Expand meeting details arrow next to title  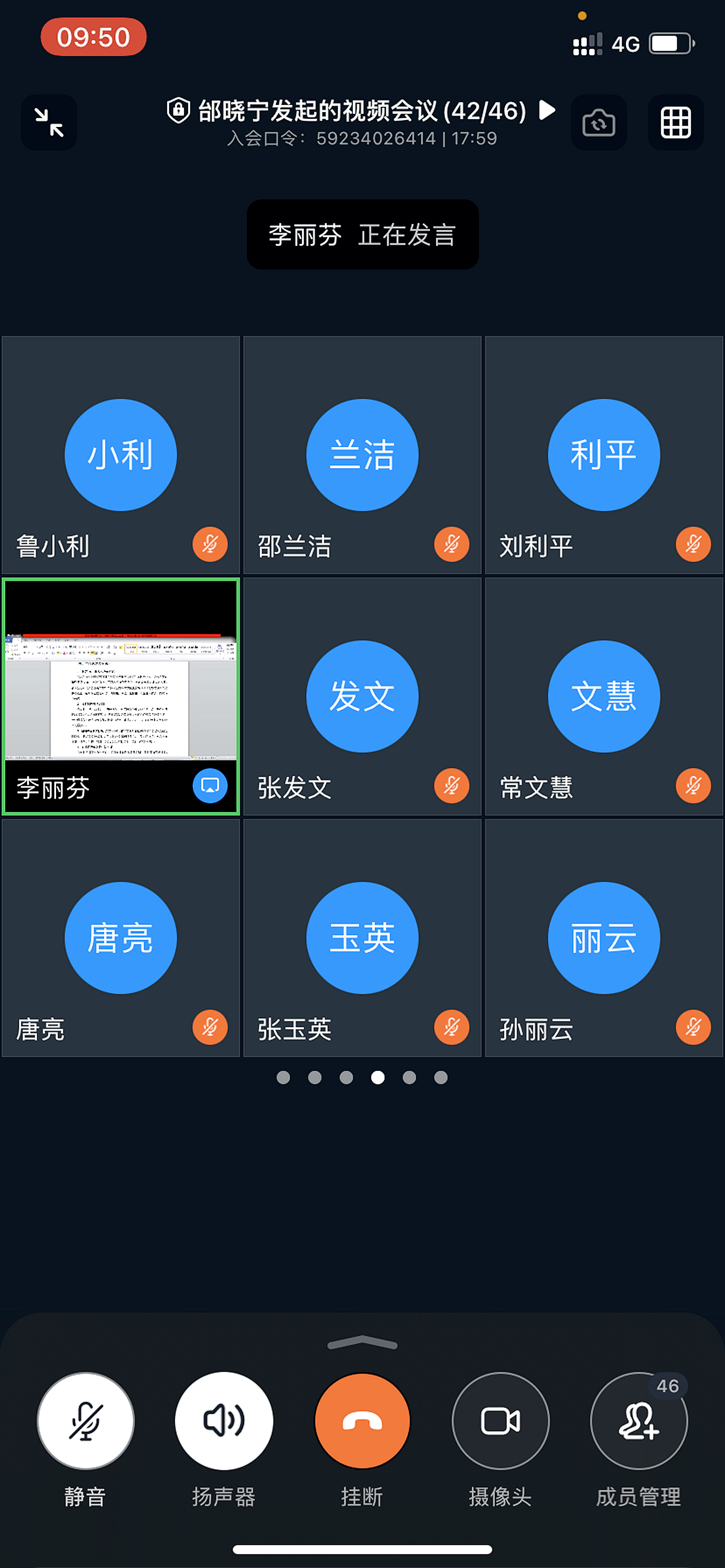click(547, 110)
